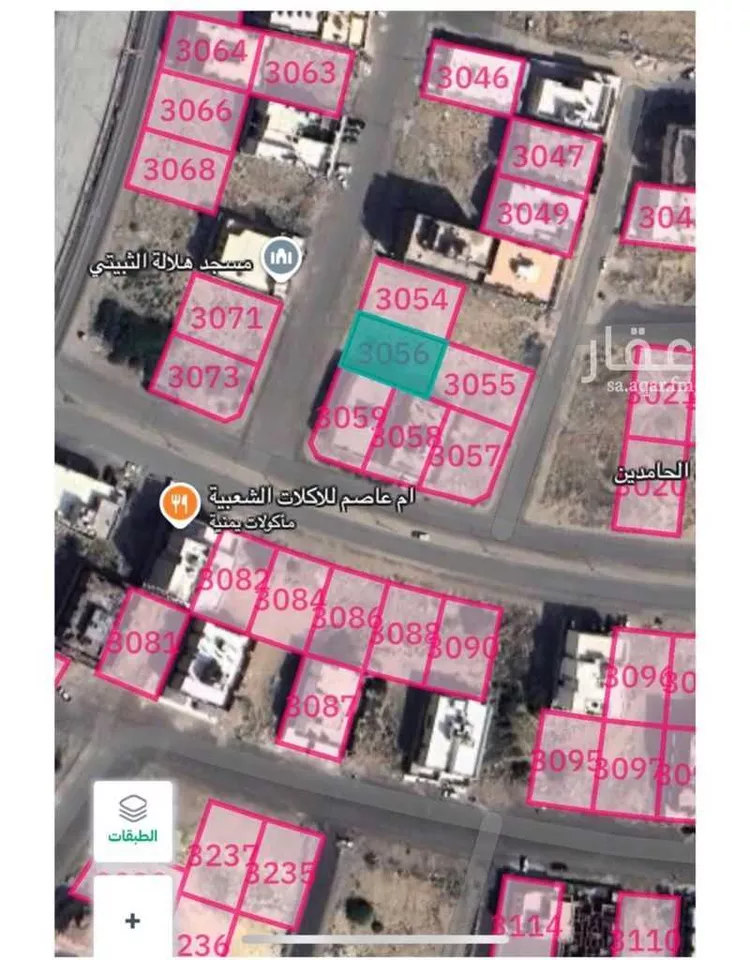The height and width of the screenshot is (960, 750).
Task: Zoom in with the plus button
Action: tap(133, 920)
